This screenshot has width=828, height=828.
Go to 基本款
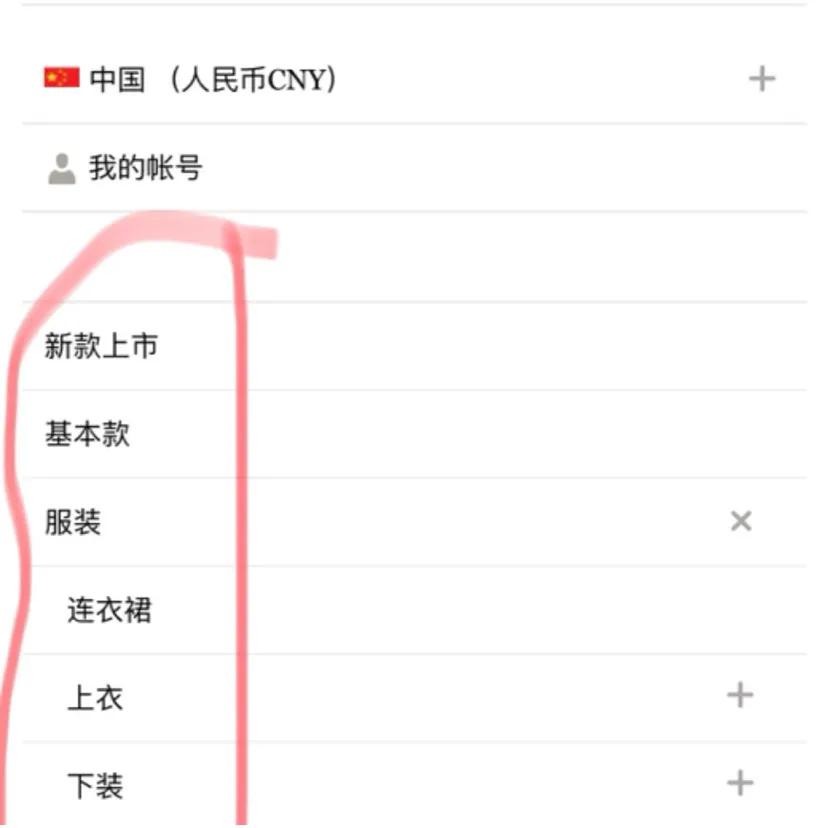tap(87, 435)
